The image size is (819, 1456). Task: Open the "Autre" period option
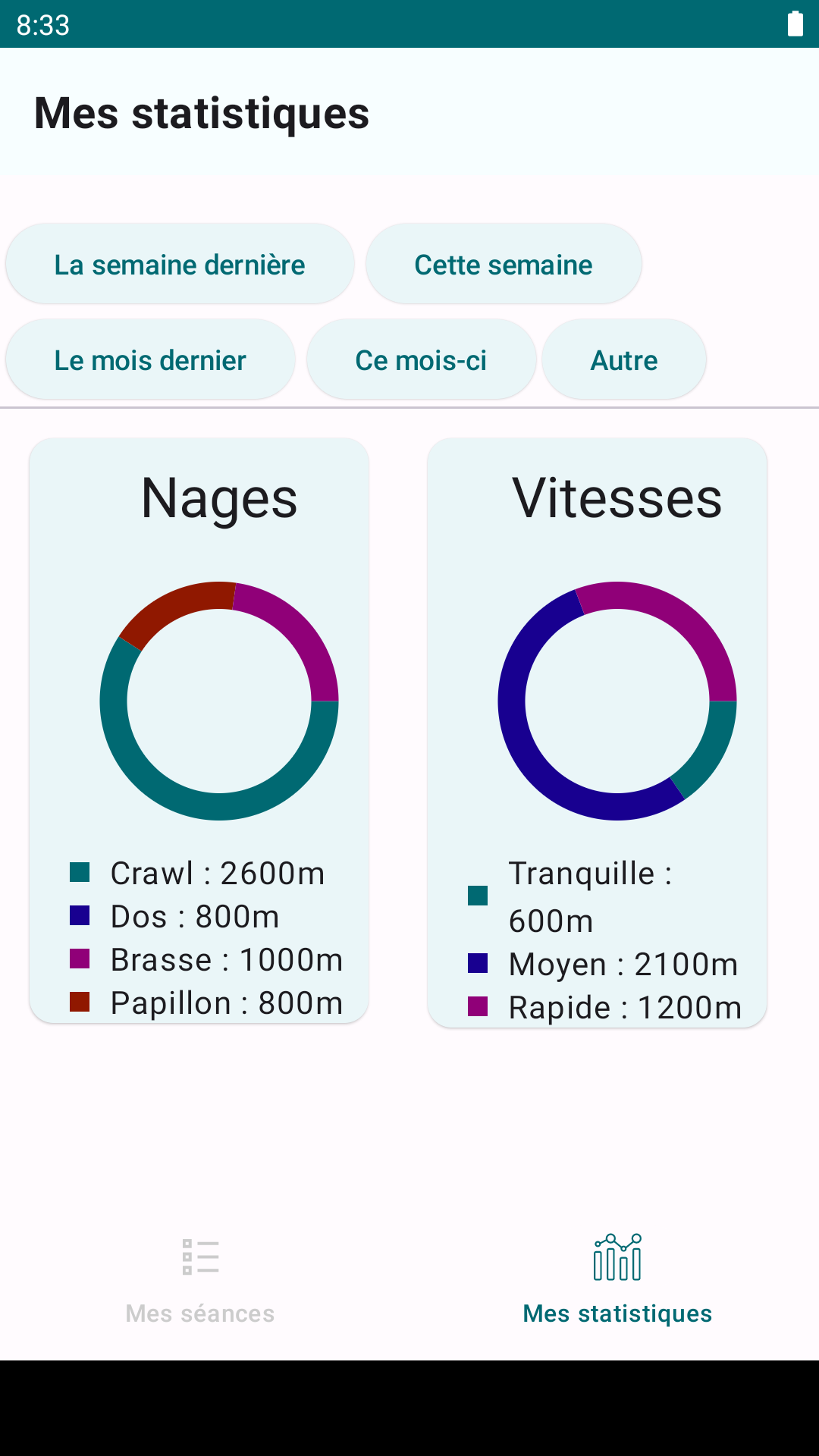(624, 360)
